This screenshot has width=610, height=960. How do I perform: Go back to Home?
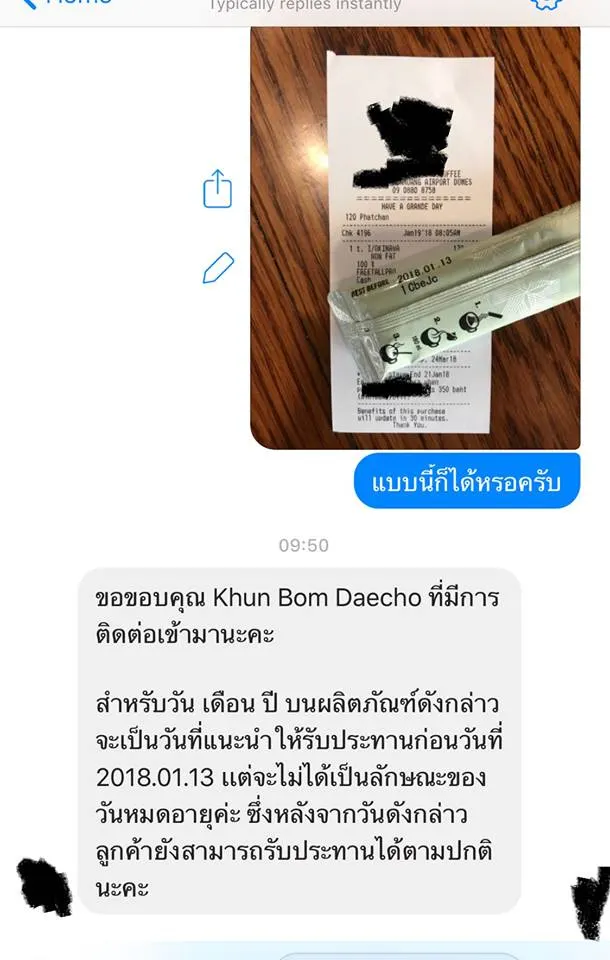[70, 4]
